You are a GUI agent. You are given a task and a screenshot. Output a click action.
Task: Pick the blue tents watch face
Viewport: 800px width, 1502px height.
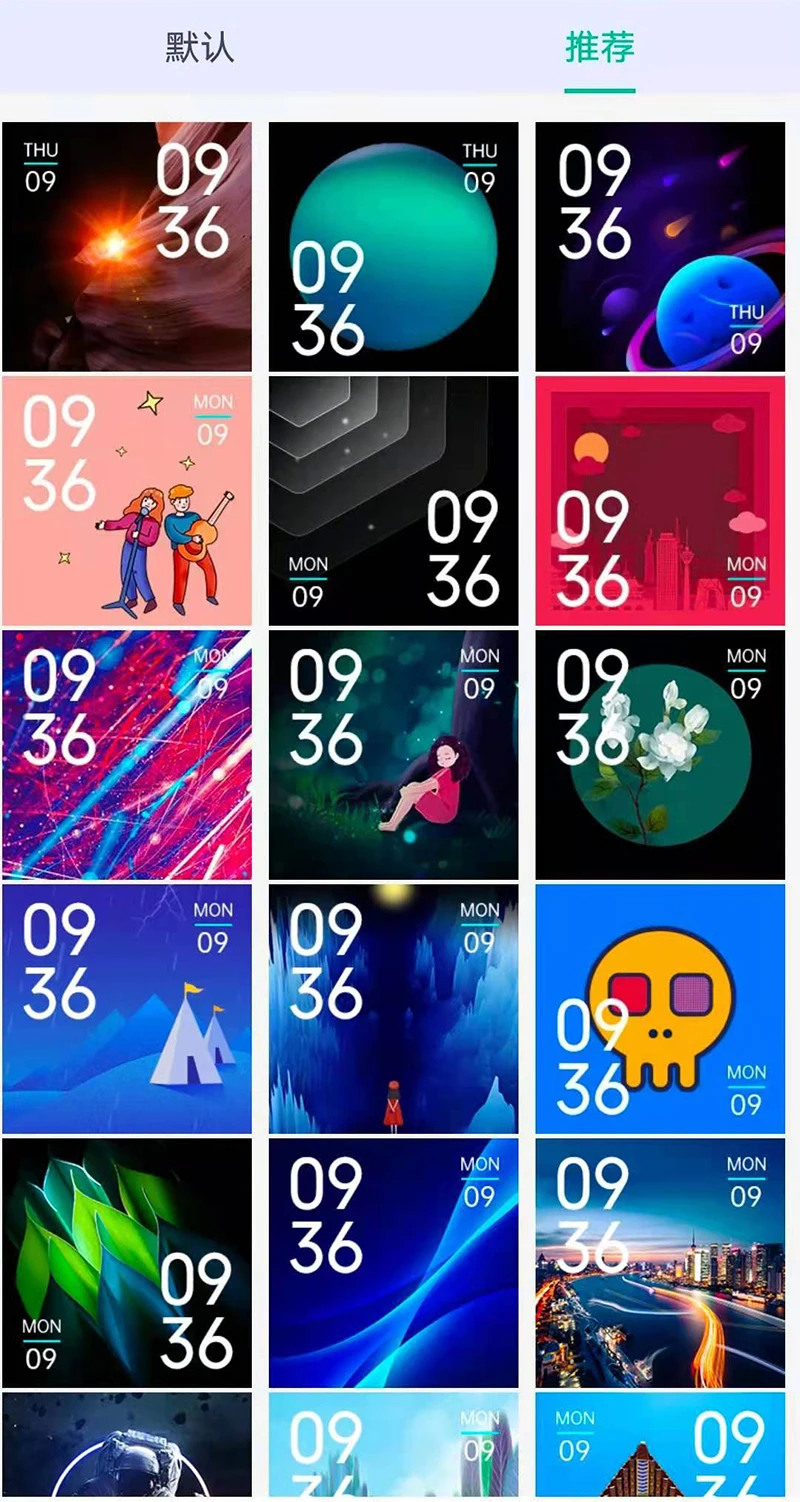pyautogui.click(x=127, y=1009)
